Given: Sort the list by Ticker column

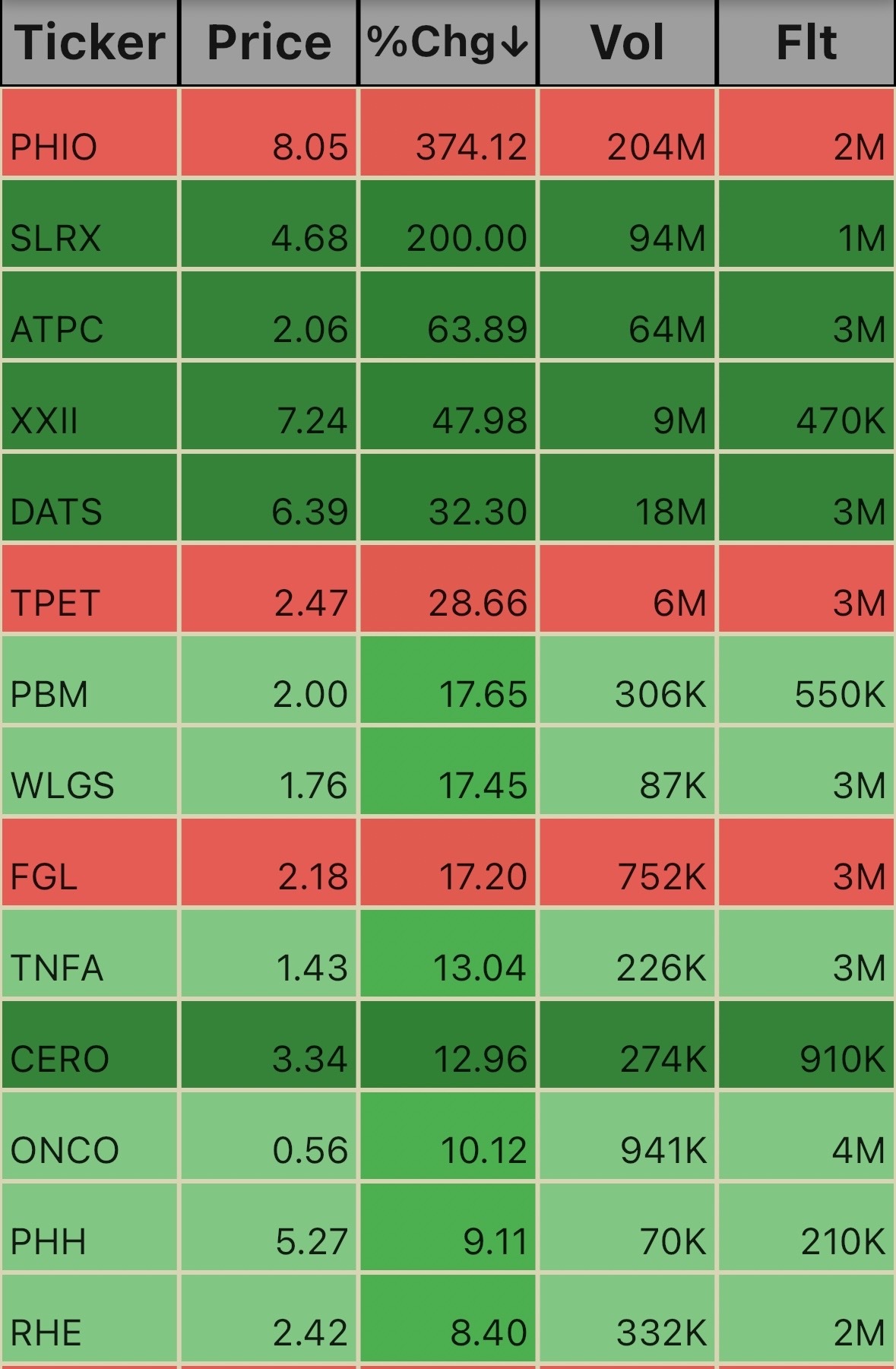Looking at the screenshot, I should pos(90,43).
